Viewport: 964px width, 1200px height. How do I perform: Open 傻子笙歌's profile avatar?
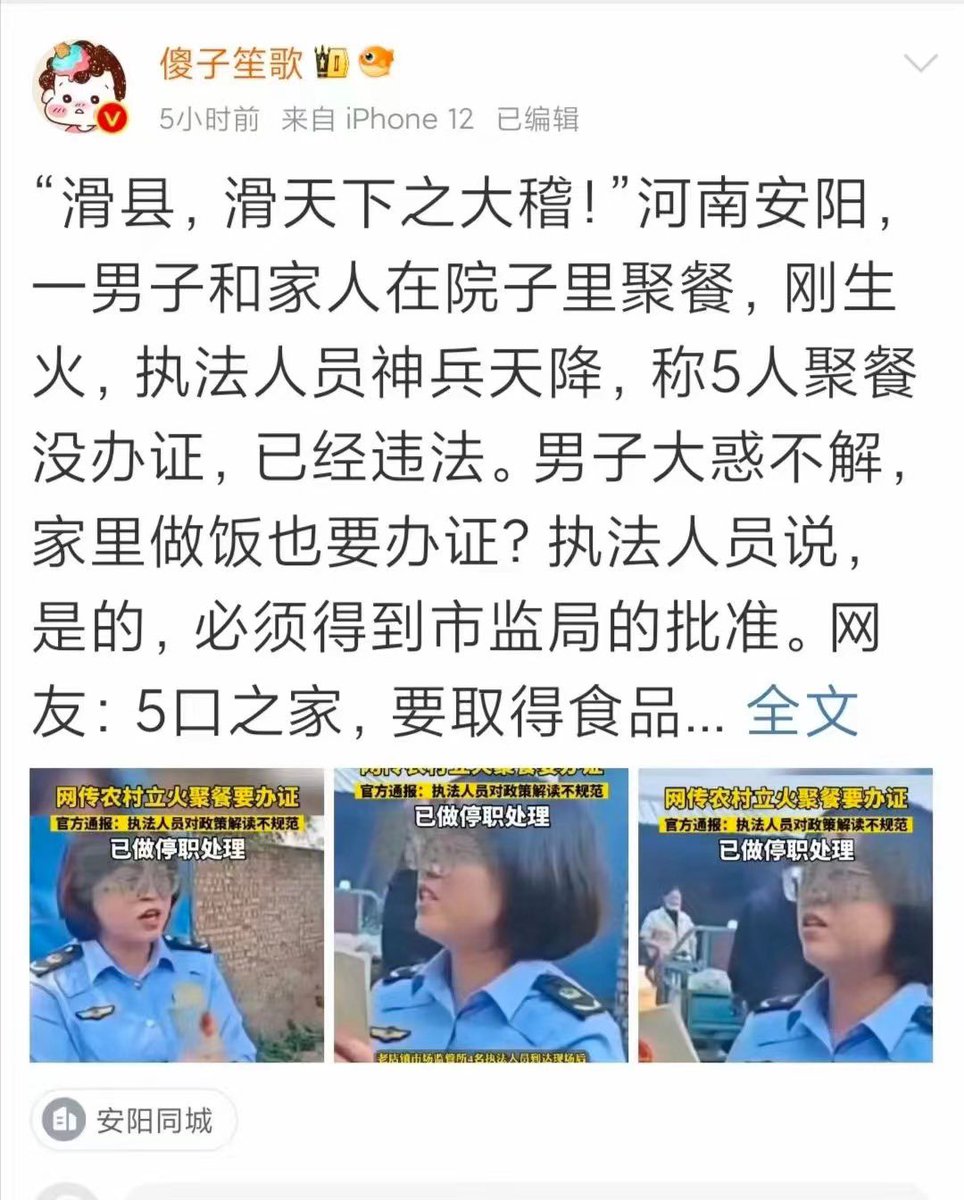click(x=81, y=88)
